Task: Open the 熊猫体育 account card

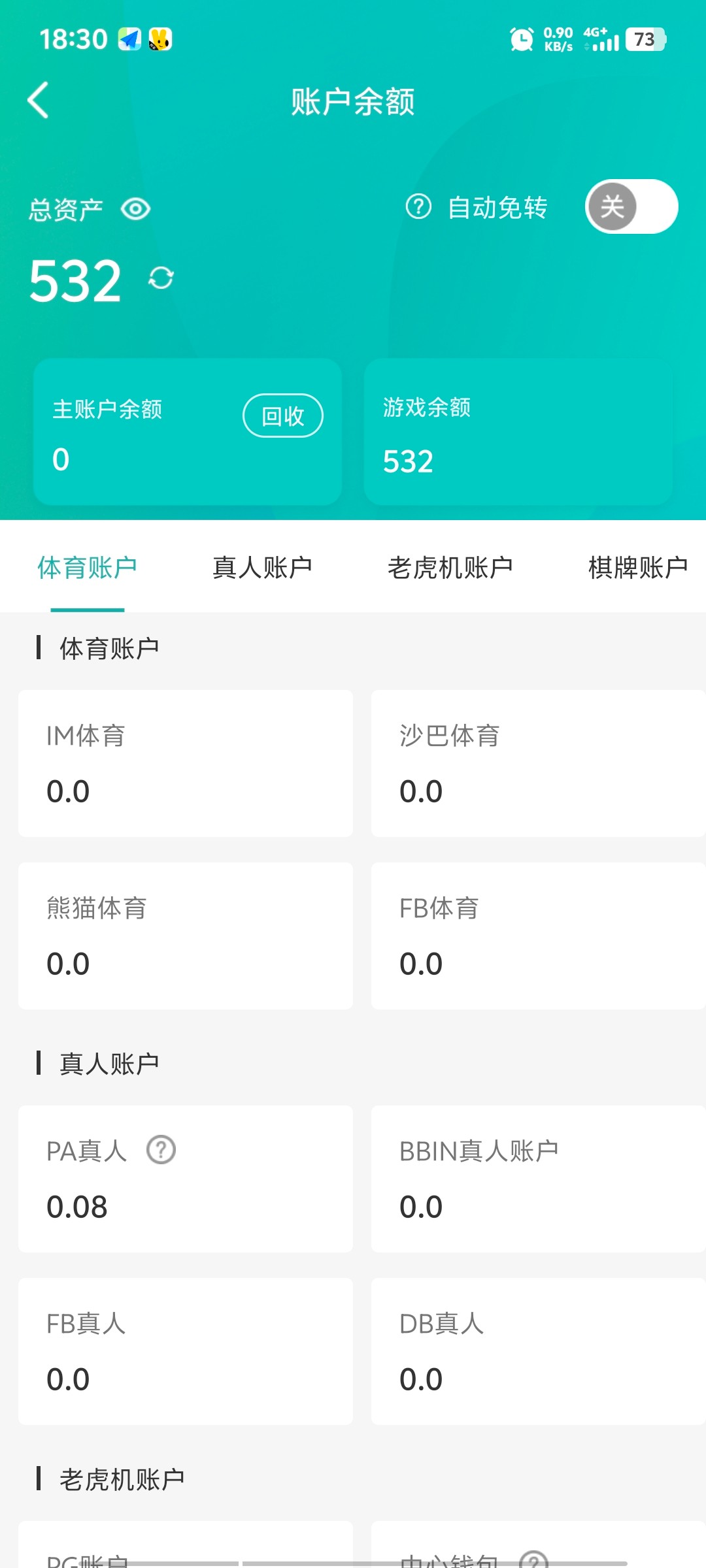Action: pos(186,936)
